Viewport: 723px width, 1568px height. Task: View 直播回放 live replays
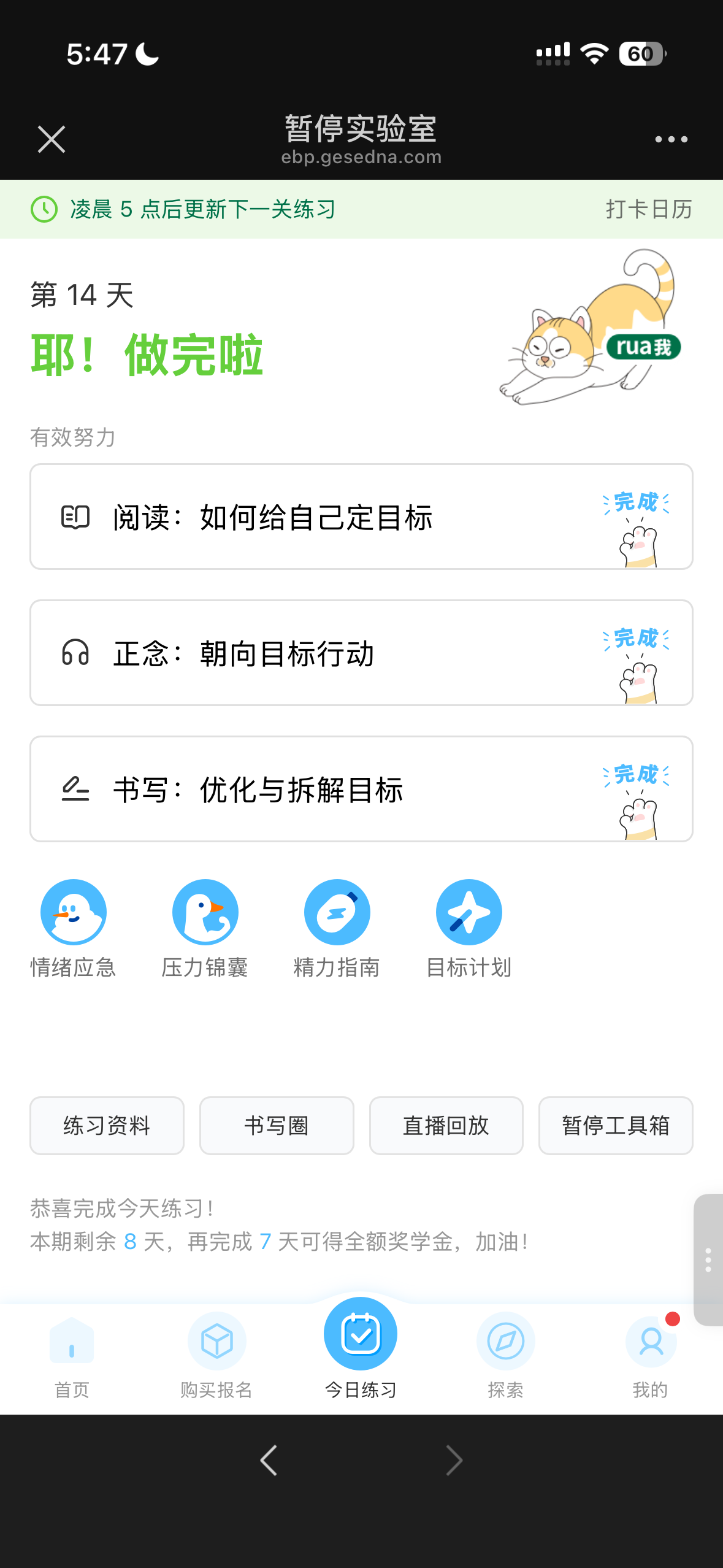coord(446,1126)
